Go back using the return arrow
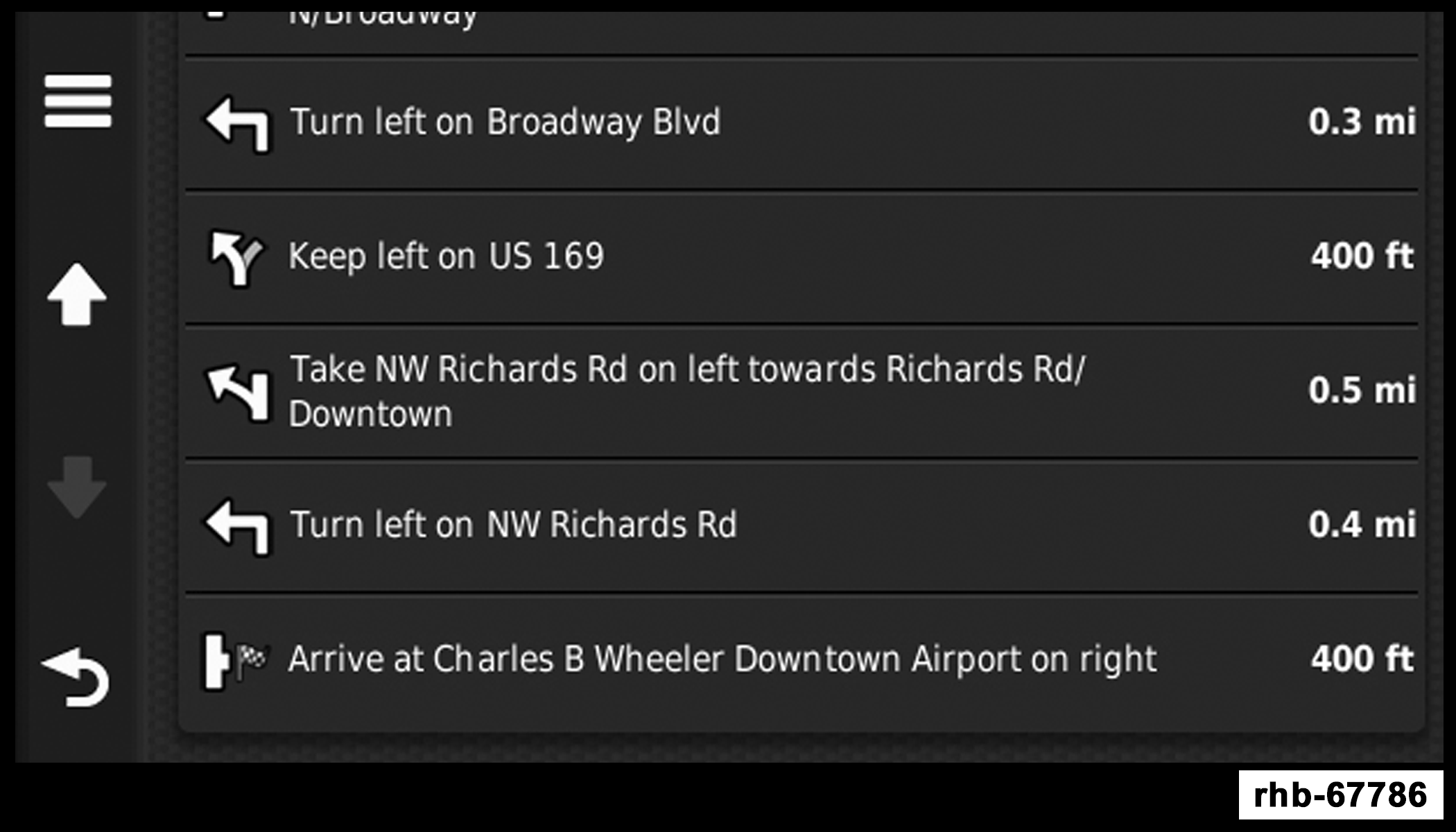This screenshot has width=1456, height=832. click(x=77, y=677)
